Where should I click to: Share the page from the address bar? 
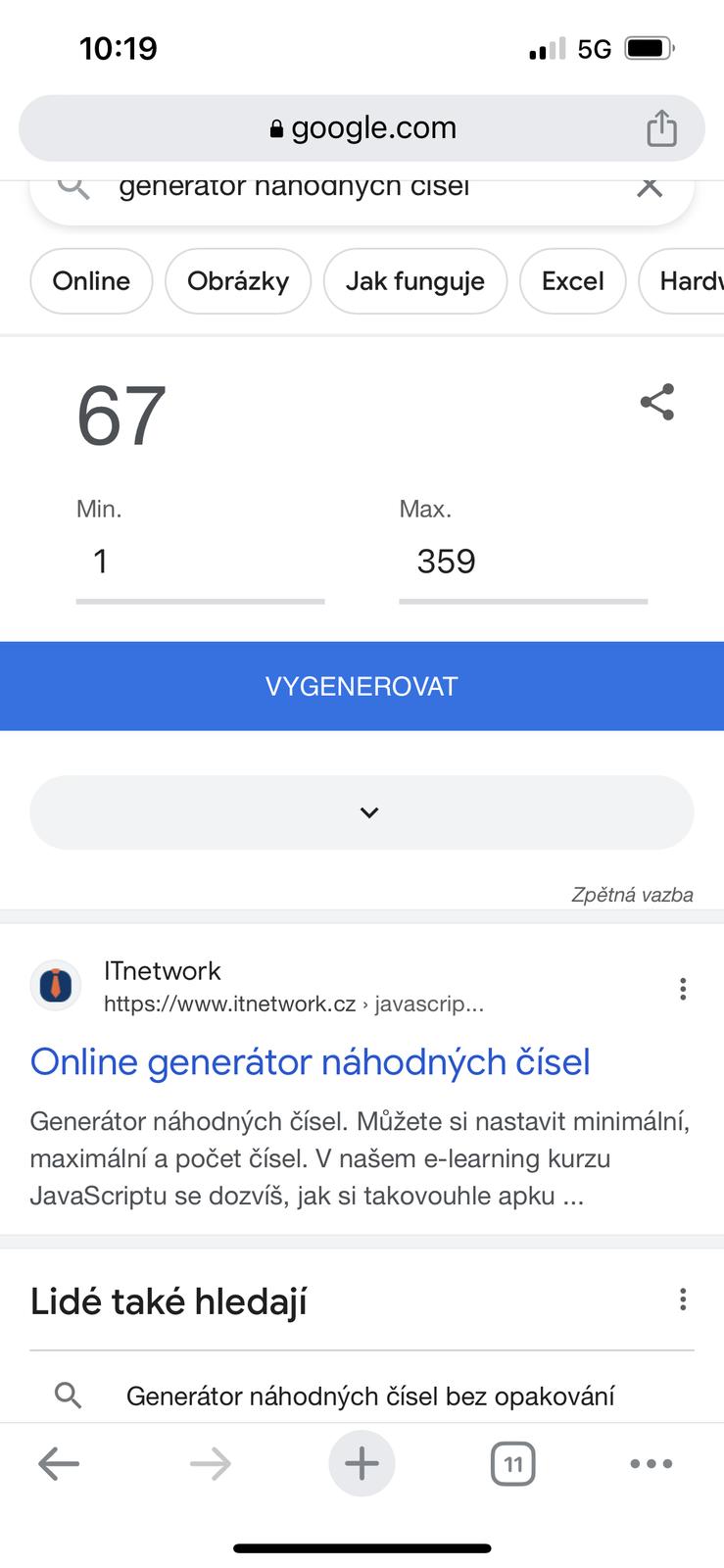coord(661,128)
